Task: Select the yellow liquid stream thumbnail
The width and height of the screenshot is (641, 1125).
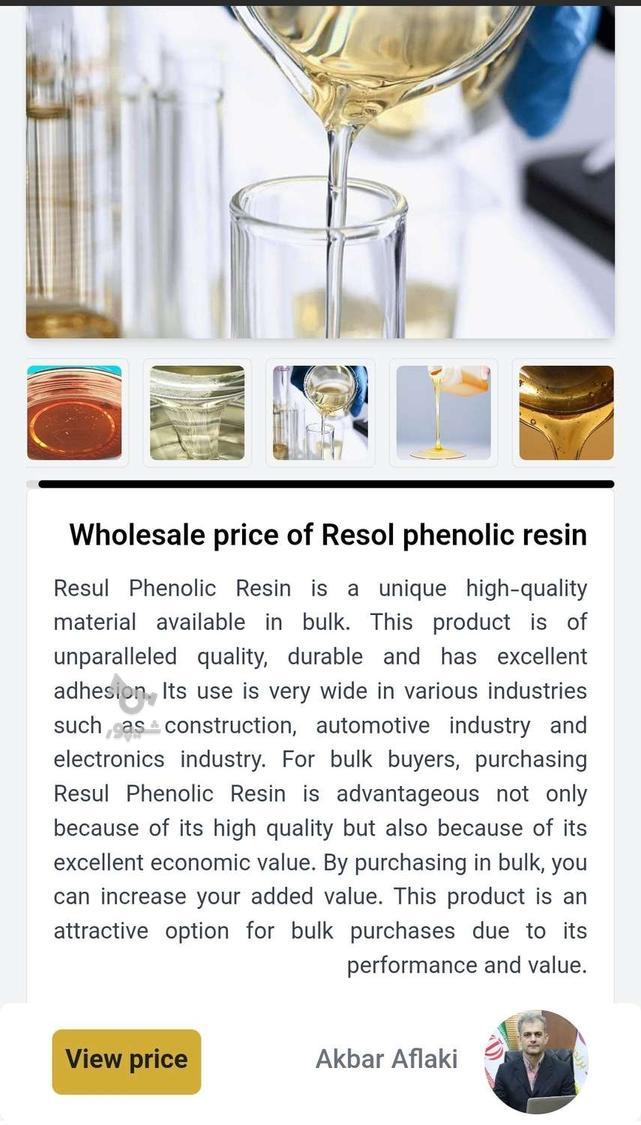Action: tap(443, 413)
